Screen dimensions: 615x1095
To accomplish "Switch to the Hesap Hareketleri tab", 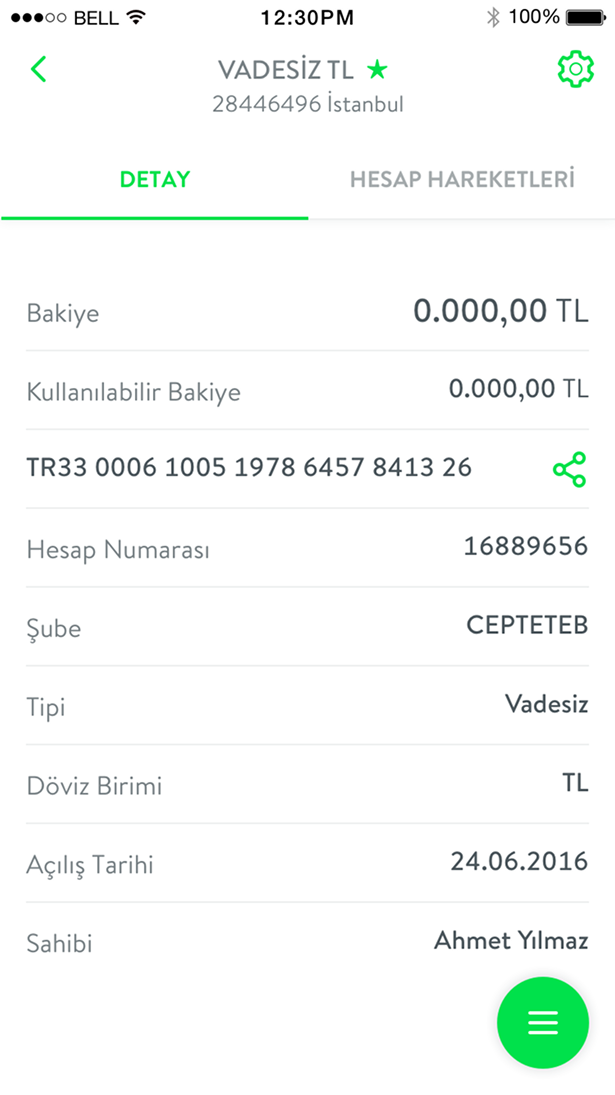I will coord(462,180).
